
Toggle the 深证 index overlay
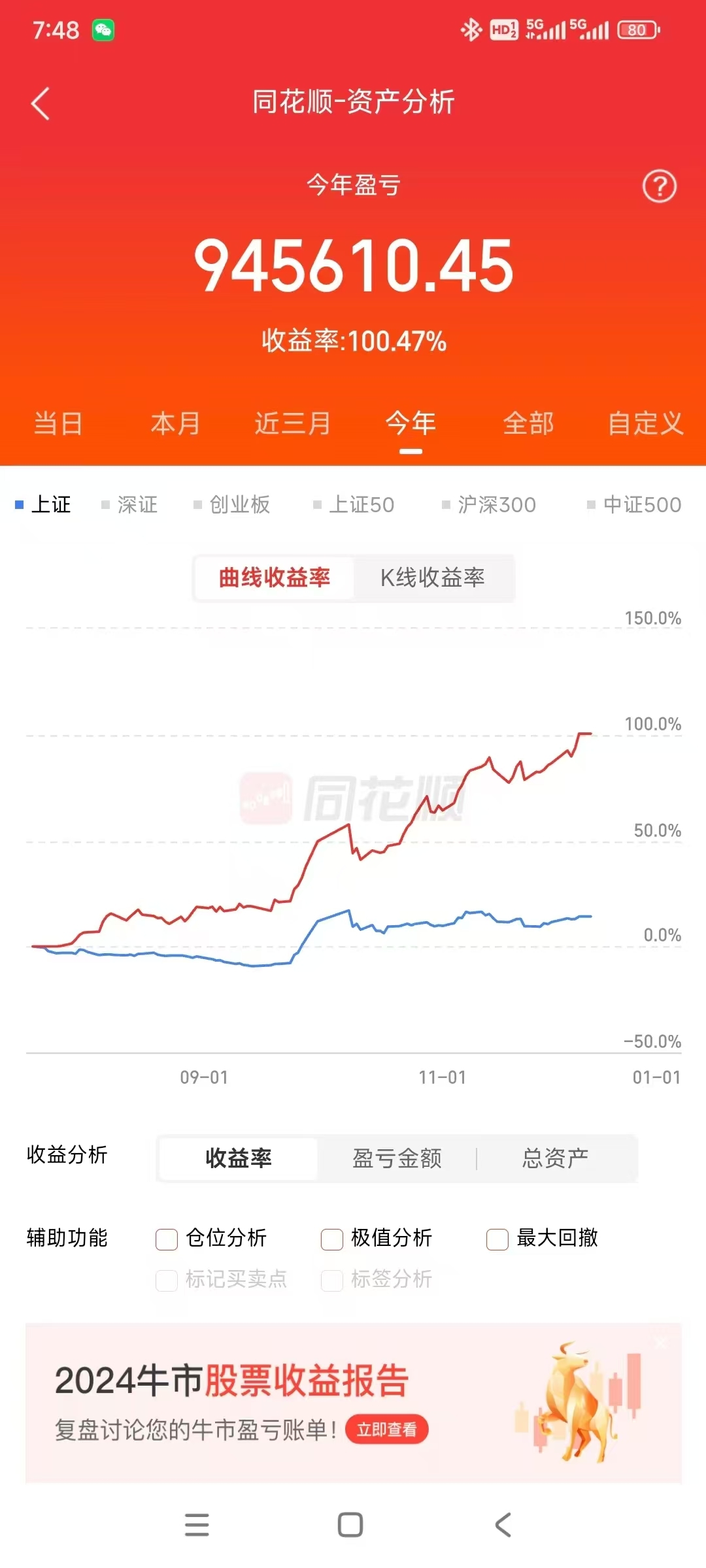129,504
